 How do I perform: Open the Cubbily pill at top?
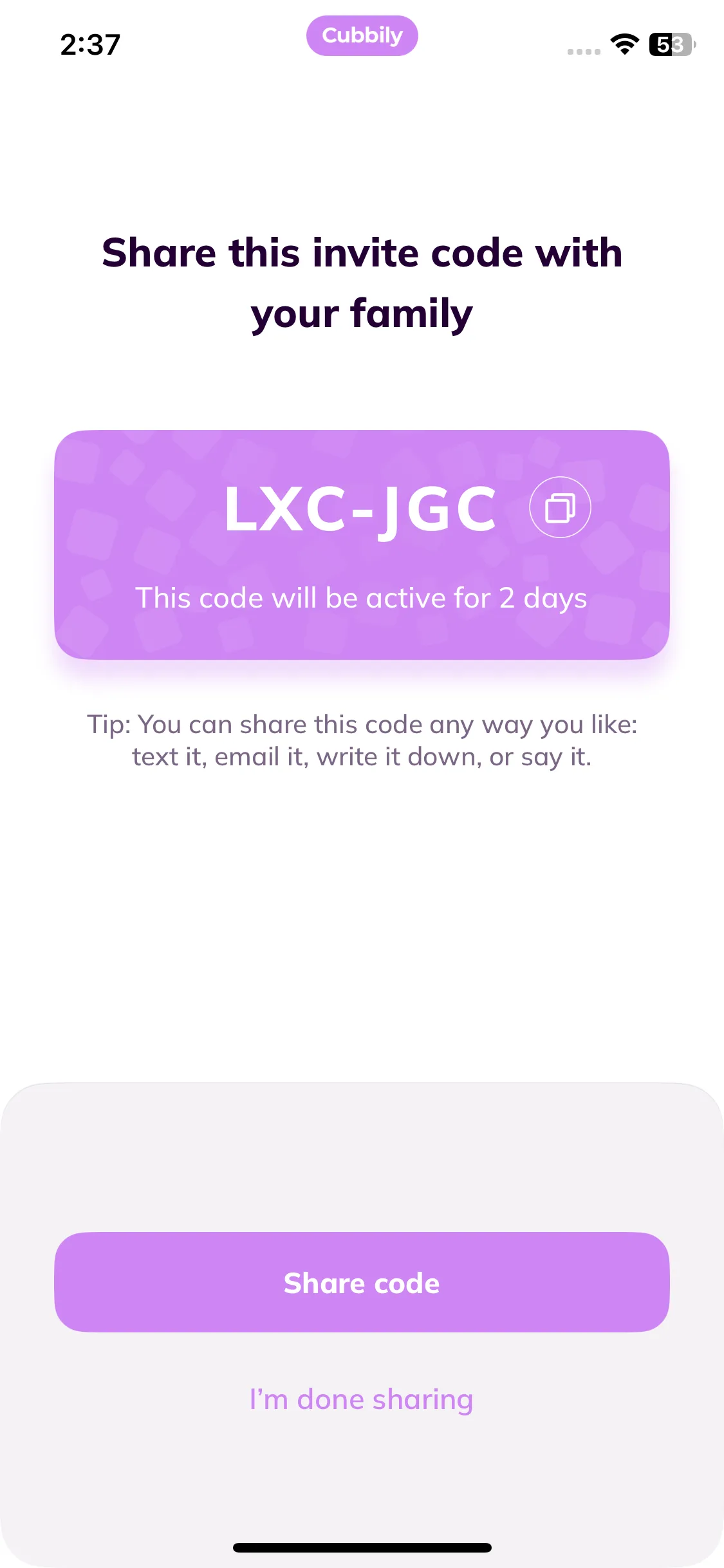(362, 36)
